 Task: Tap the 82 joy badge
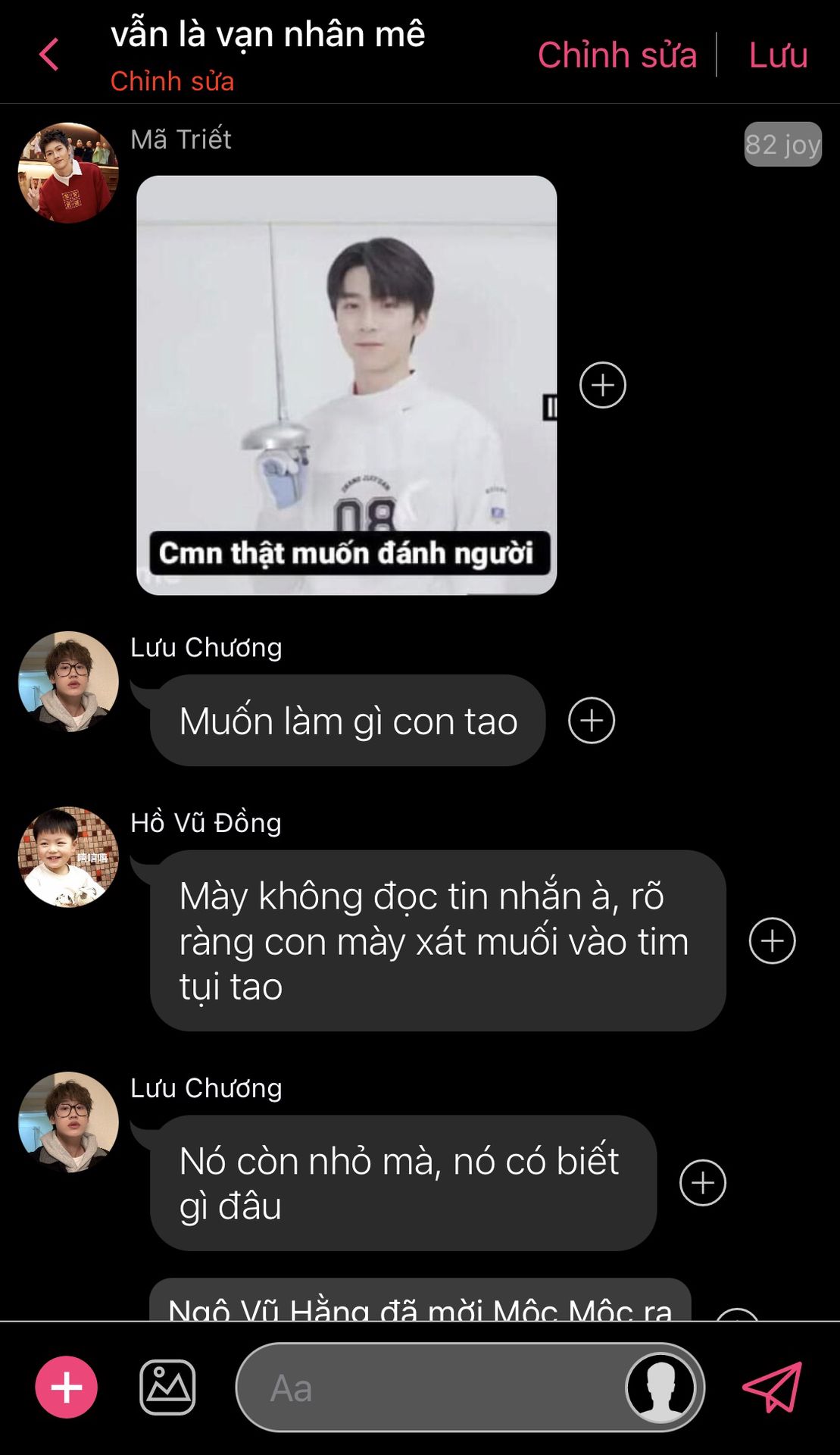782,144
